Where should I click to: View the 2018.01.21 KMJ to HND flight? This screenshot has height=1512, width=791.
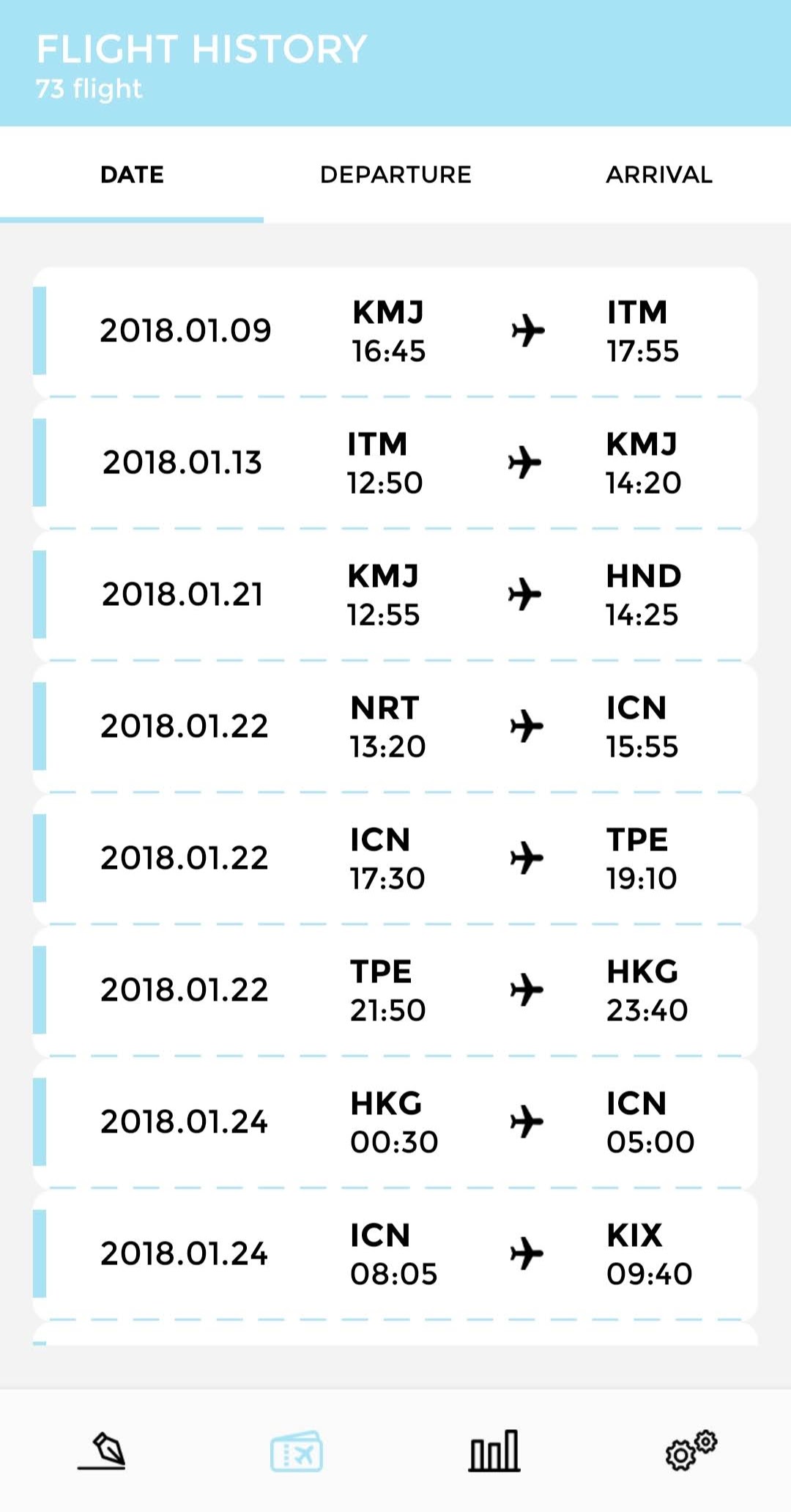395,595
